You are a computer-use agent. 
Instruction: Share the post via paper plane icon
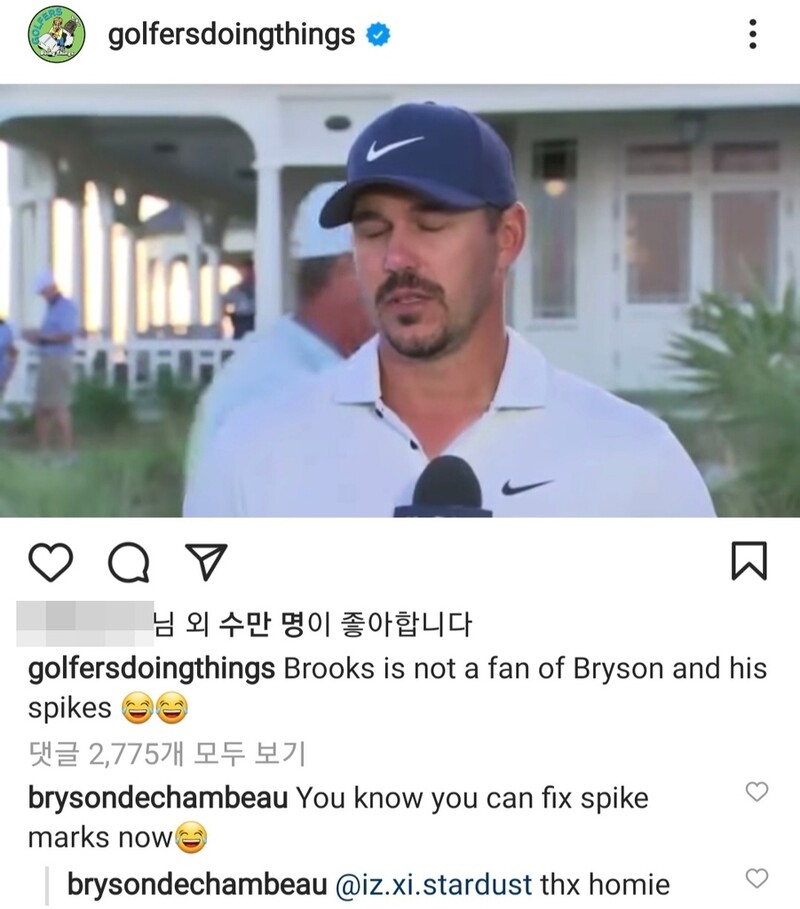click(x=207, y=562)
